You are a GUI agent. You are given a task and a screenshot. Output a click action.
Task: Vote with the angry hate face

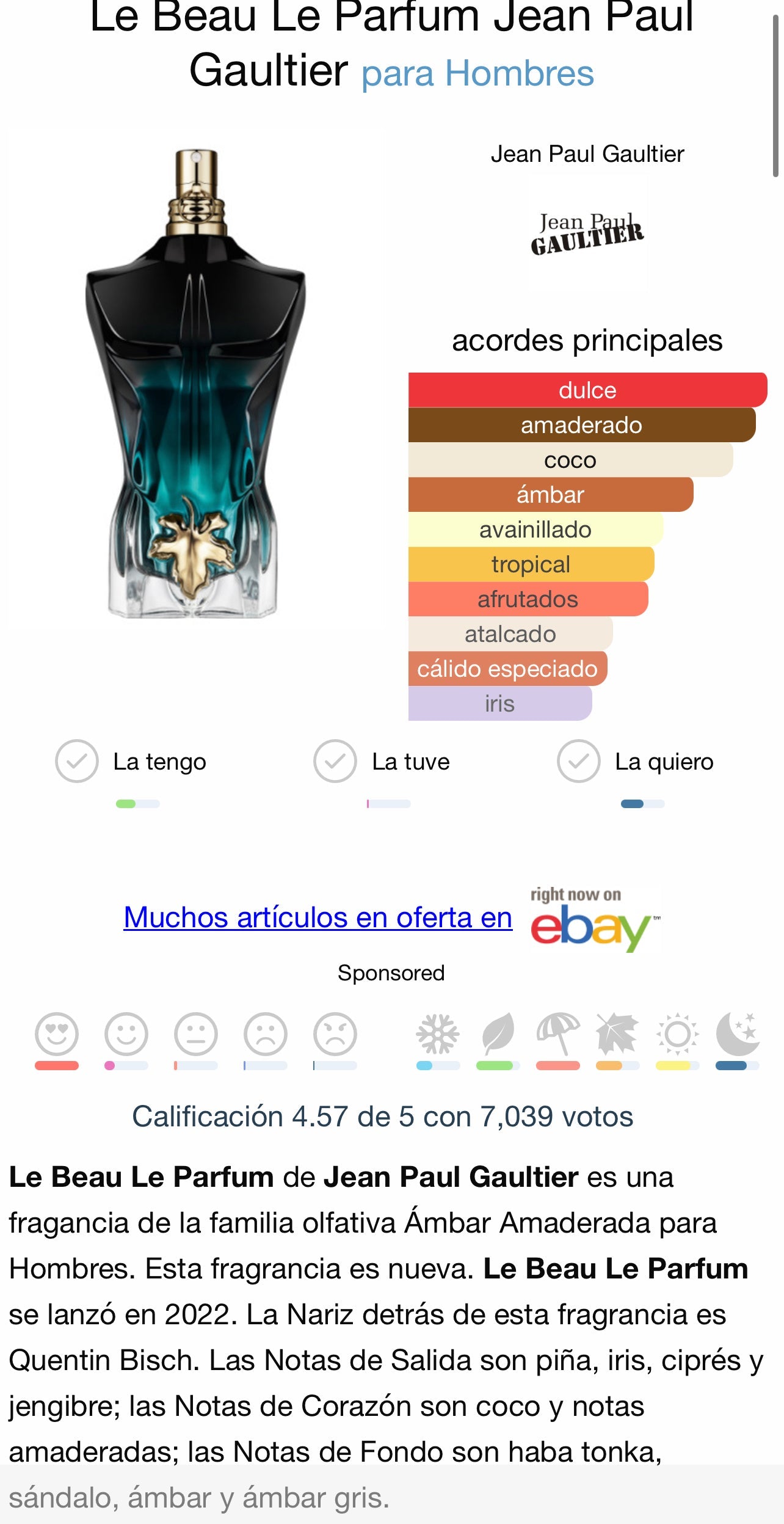[x=335, y=1035]
